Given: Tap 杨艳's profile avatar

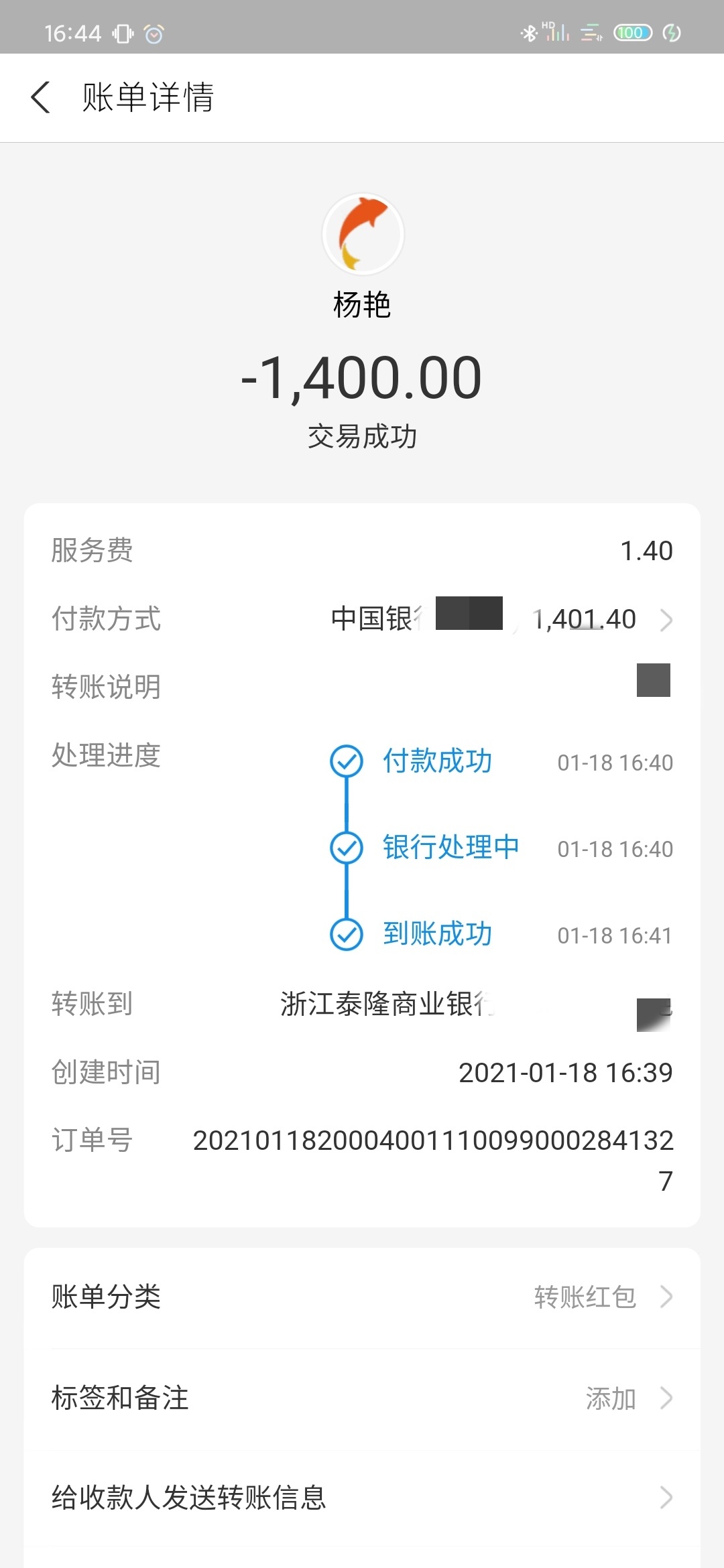Looking at the screenshot, I should pyautogui.click(x=363, y=234).
